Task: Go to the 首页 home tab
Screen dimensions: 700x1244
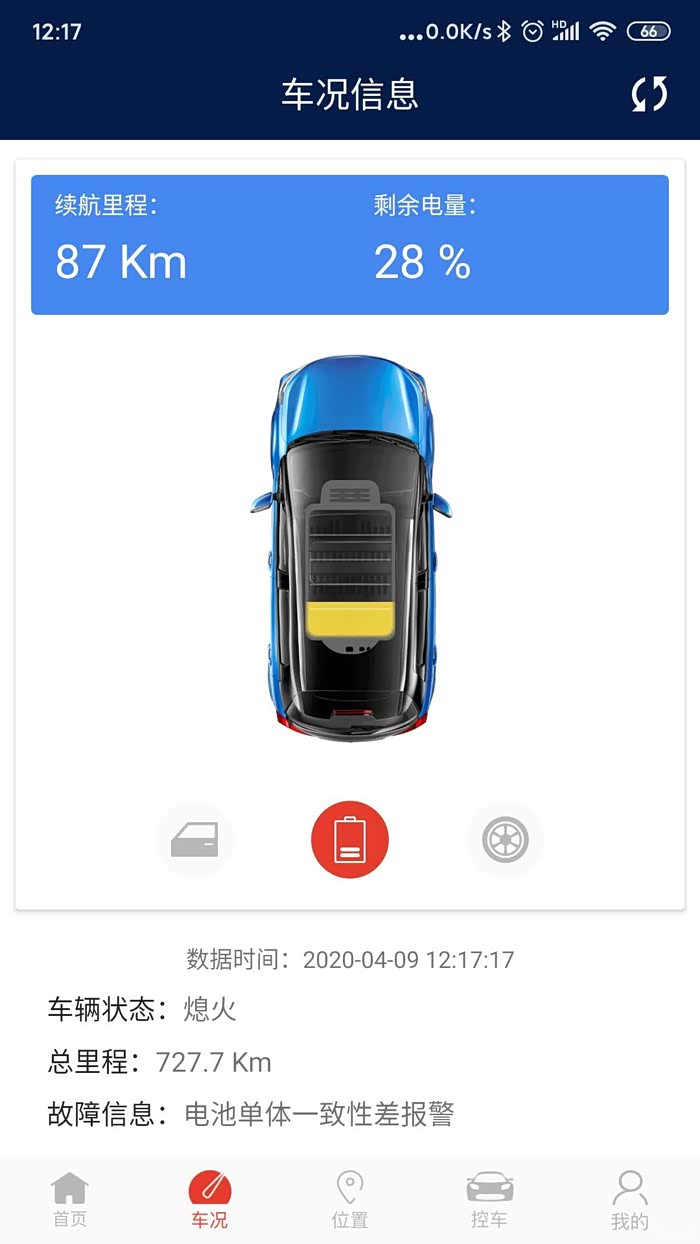Action: (x=70, y=1200)
